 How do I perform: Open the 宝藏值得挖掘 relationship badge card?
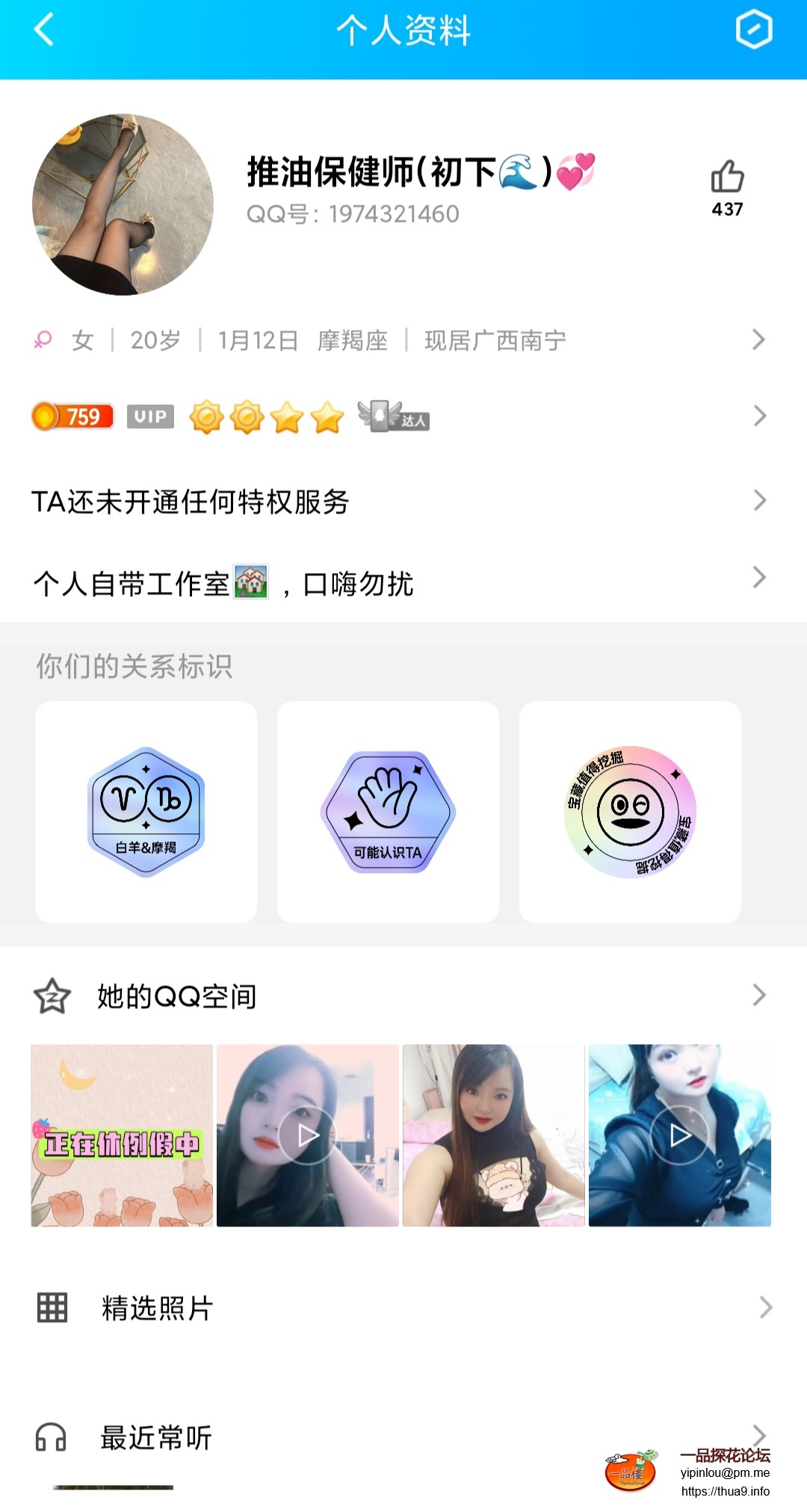pyautogui.click(x=630, y=812)
